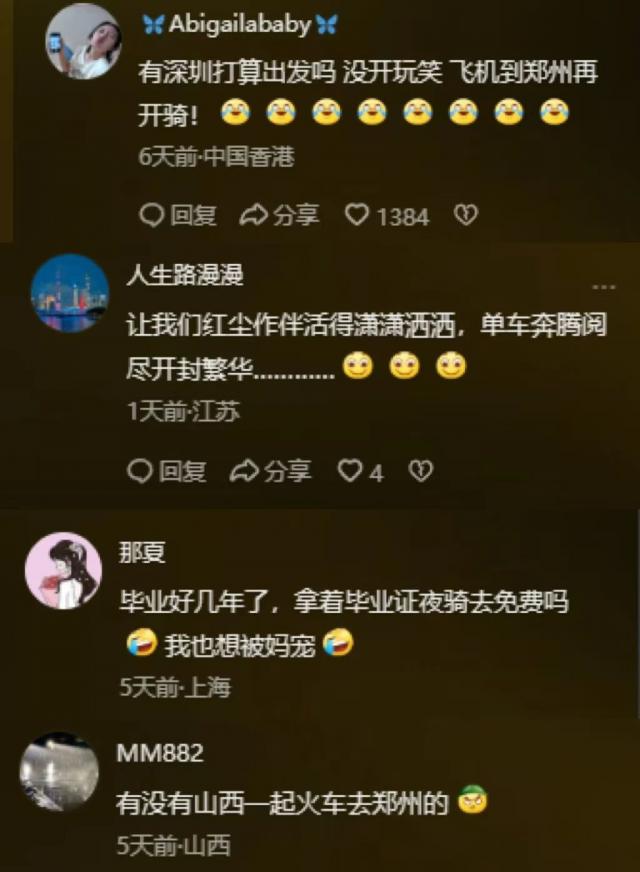Open the more options dots on 人生路漫漫's comment
640x872 pixels.
(604, 288)
